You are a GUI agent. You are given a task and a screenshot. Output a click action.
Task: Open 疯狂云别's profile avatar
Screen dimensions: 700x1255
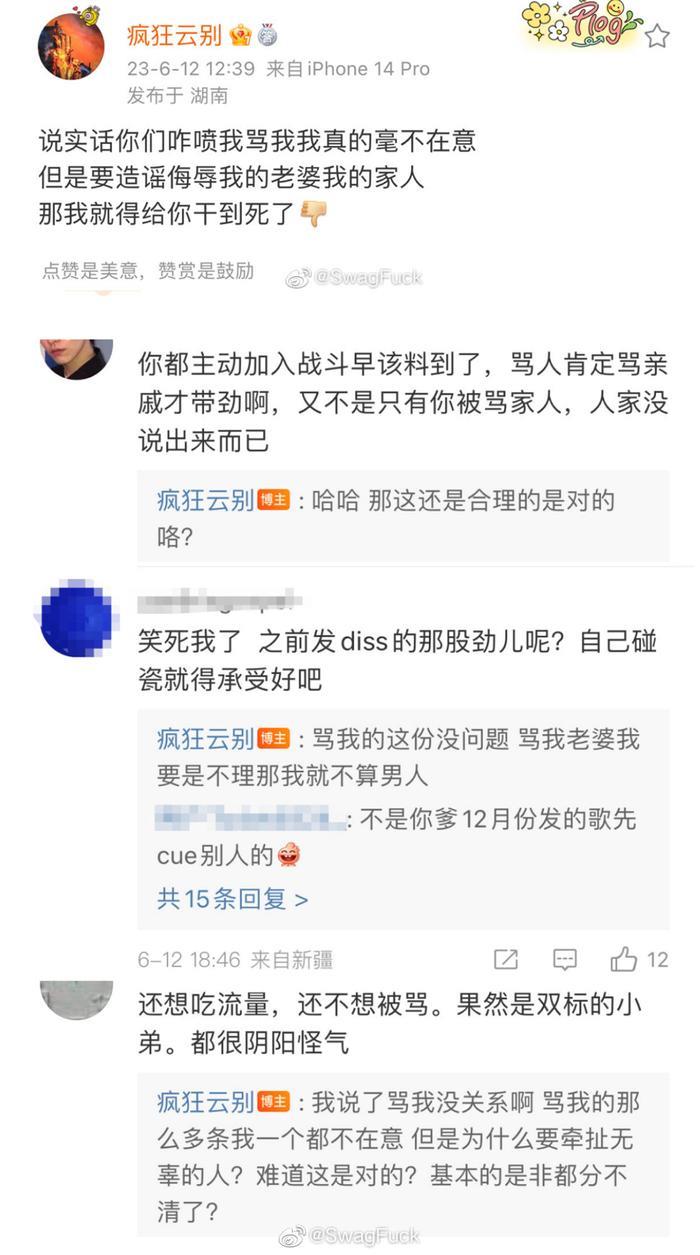(71, 46)
